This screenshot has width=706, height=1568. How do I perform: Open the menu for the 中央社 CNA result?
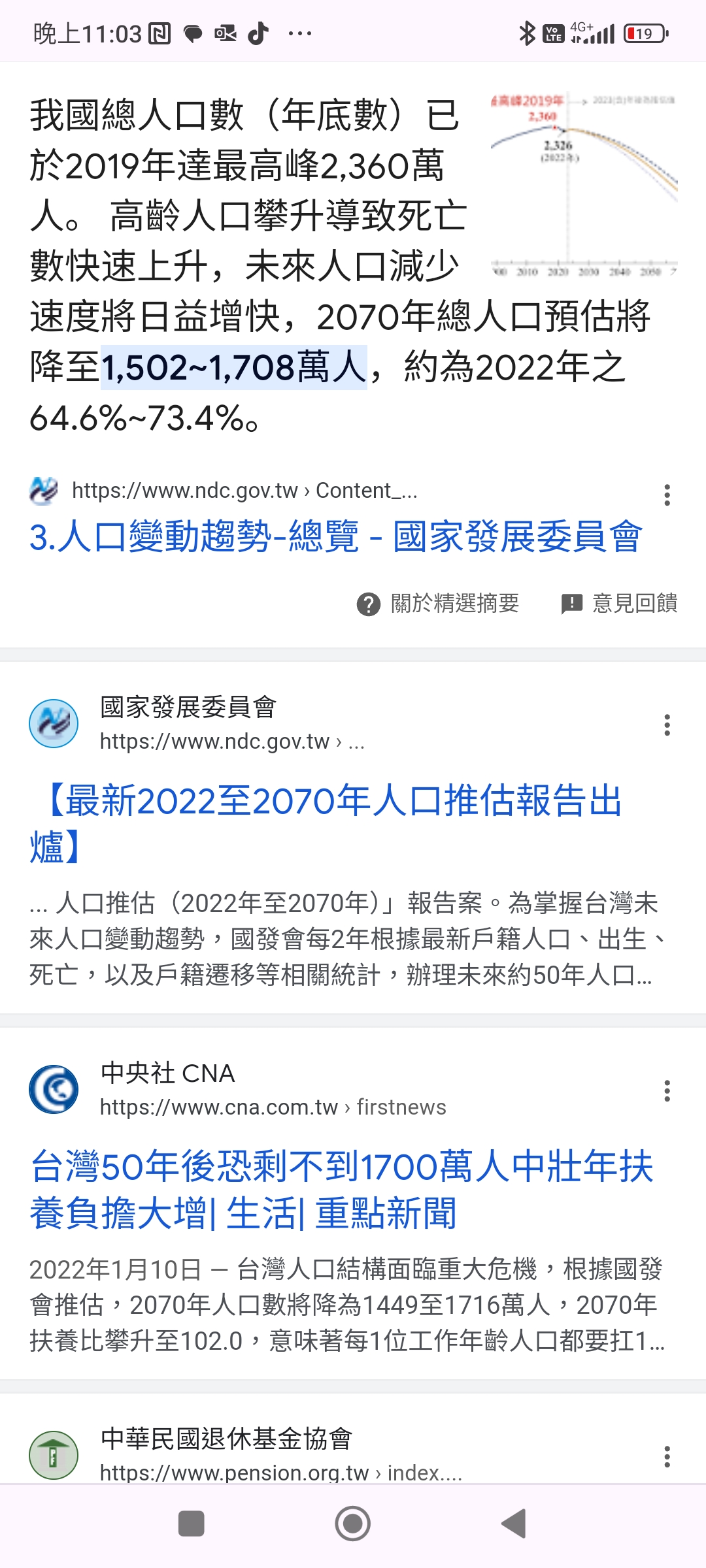point(667,1090)
